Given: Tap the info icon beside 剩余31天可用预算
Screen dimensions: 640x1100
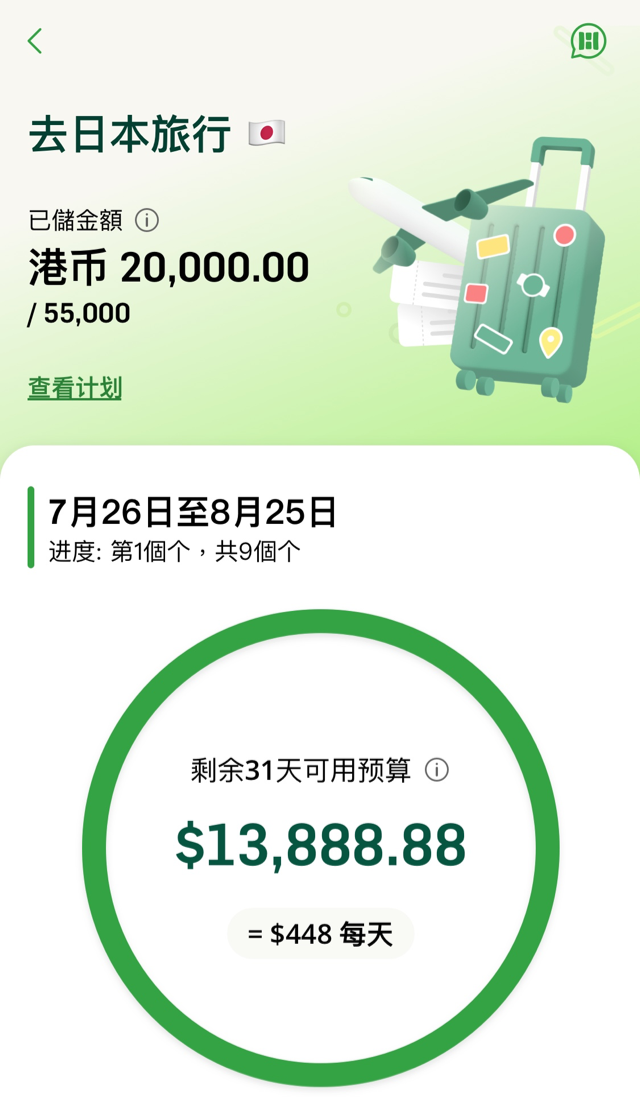Looking at the screenshot, I should (437, 770).
